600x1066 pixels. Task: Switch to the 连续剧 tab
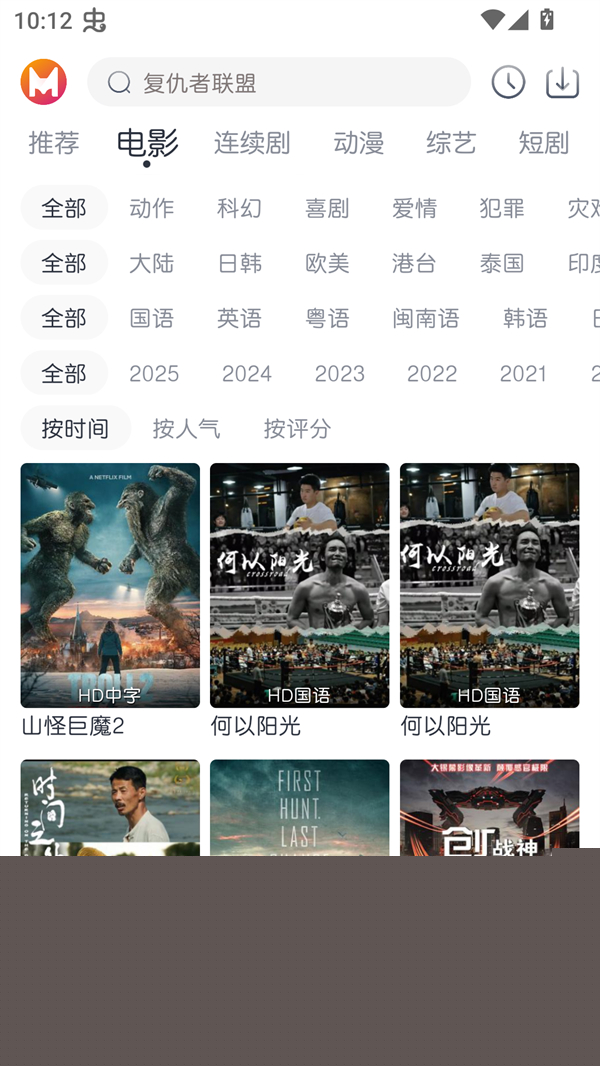(252, 143)
